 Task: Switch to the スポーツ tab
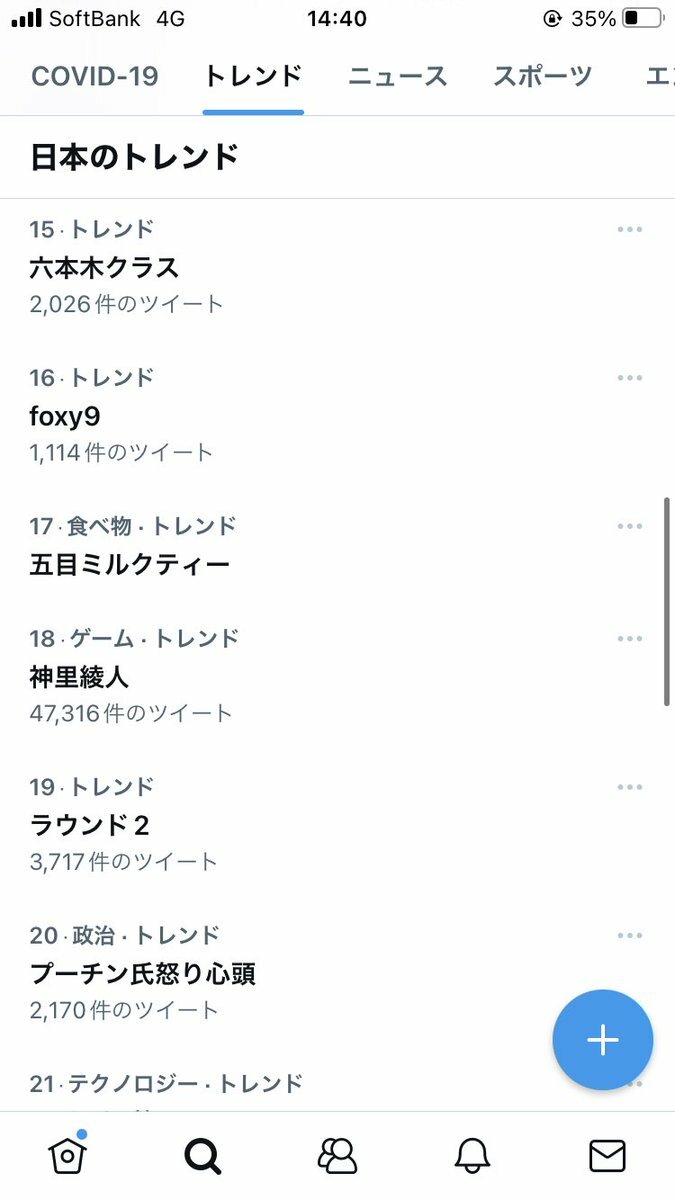[x=543, y=76]
